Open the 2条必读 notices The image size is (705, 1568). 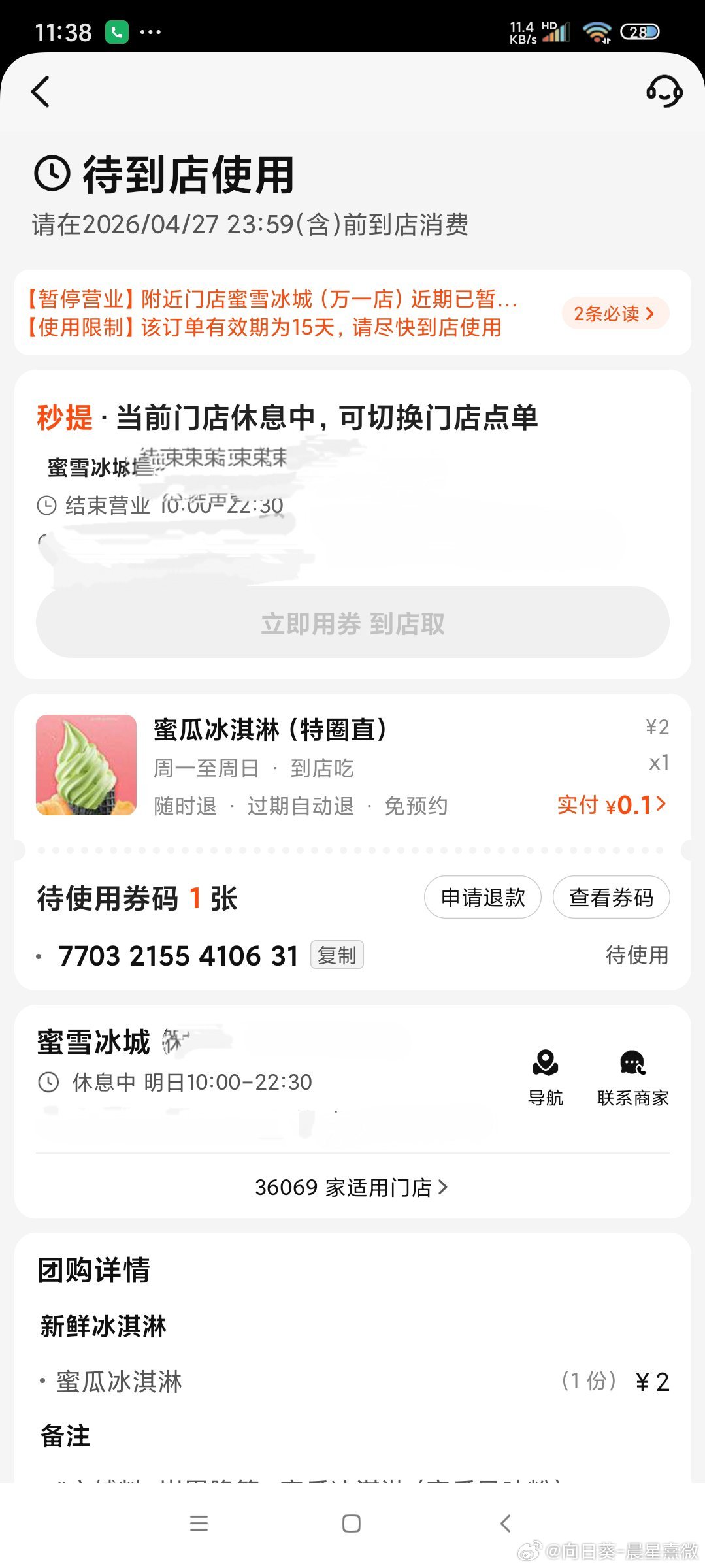pyautogui.click(x=614, y=314)
